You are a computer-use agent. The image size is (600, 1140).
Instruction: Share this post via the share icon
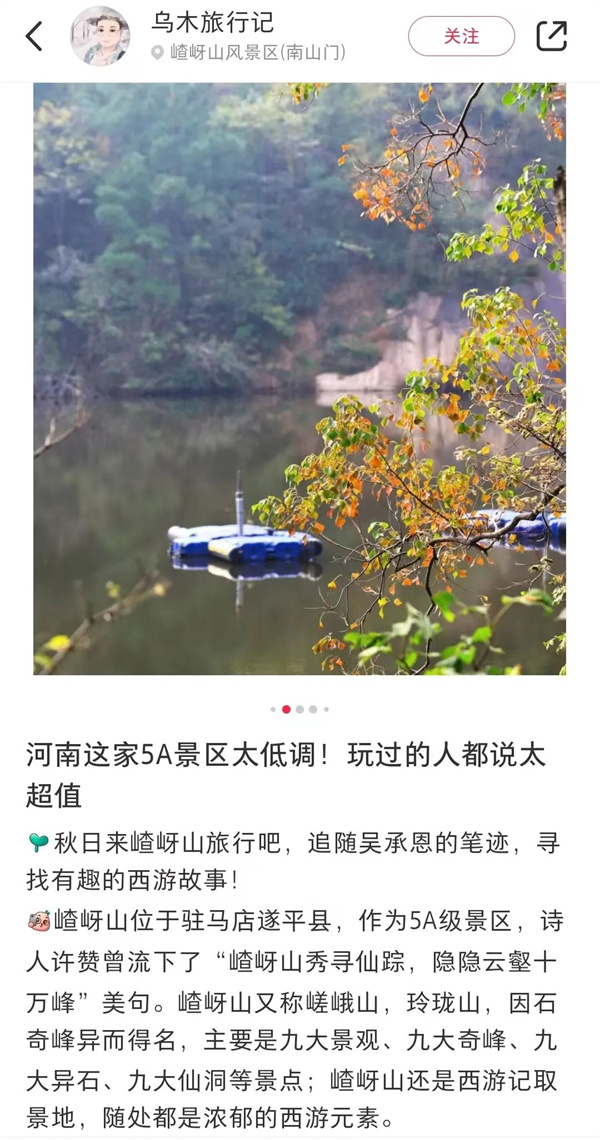(x=551, y=37)
